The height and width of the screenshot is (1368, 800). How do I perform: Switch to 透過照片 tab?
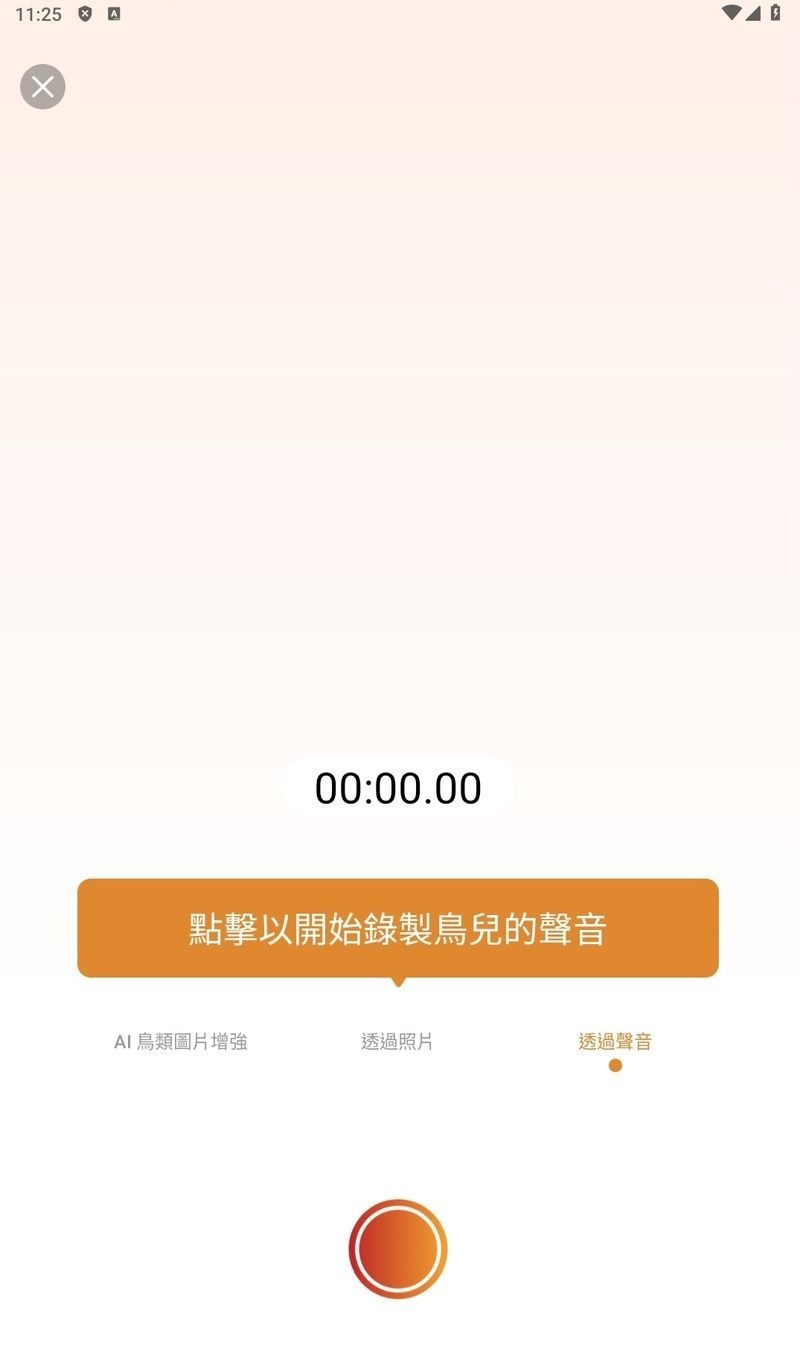pos(397,1042)
